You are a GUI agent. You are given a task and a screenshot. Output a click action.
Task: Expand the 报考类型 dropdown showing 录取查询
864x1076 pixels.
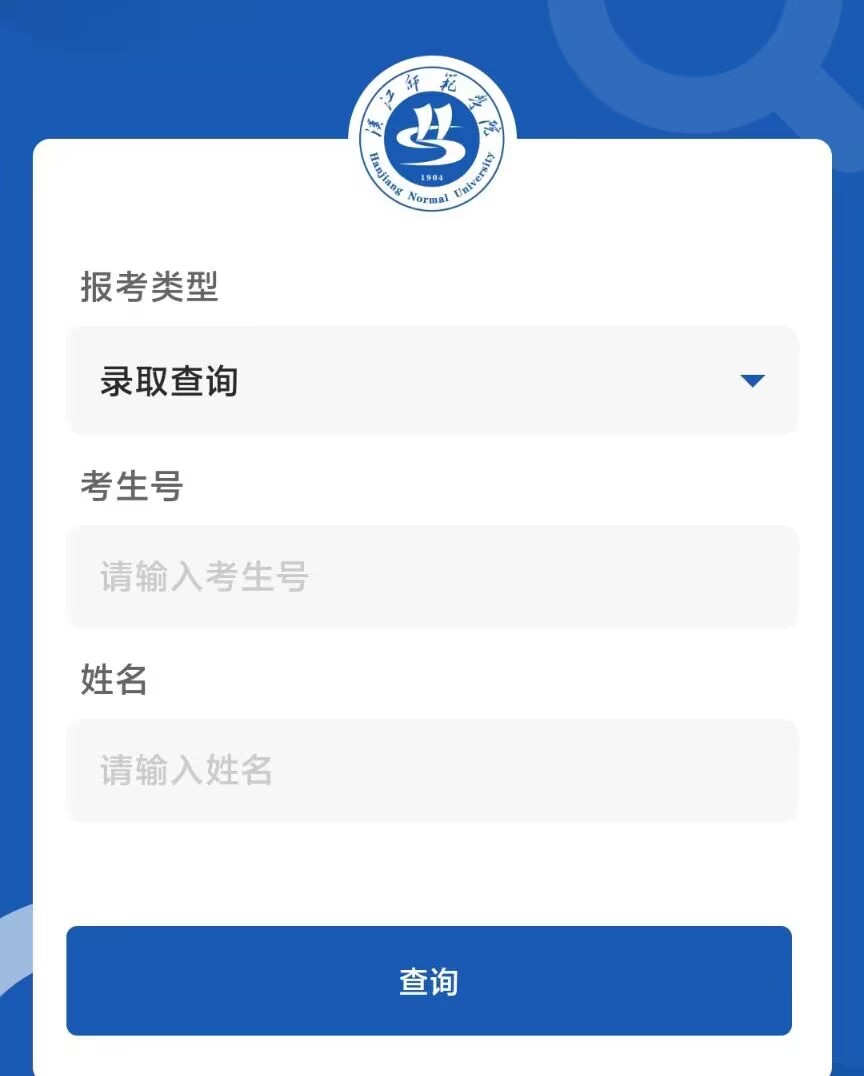tap(432, 381)
